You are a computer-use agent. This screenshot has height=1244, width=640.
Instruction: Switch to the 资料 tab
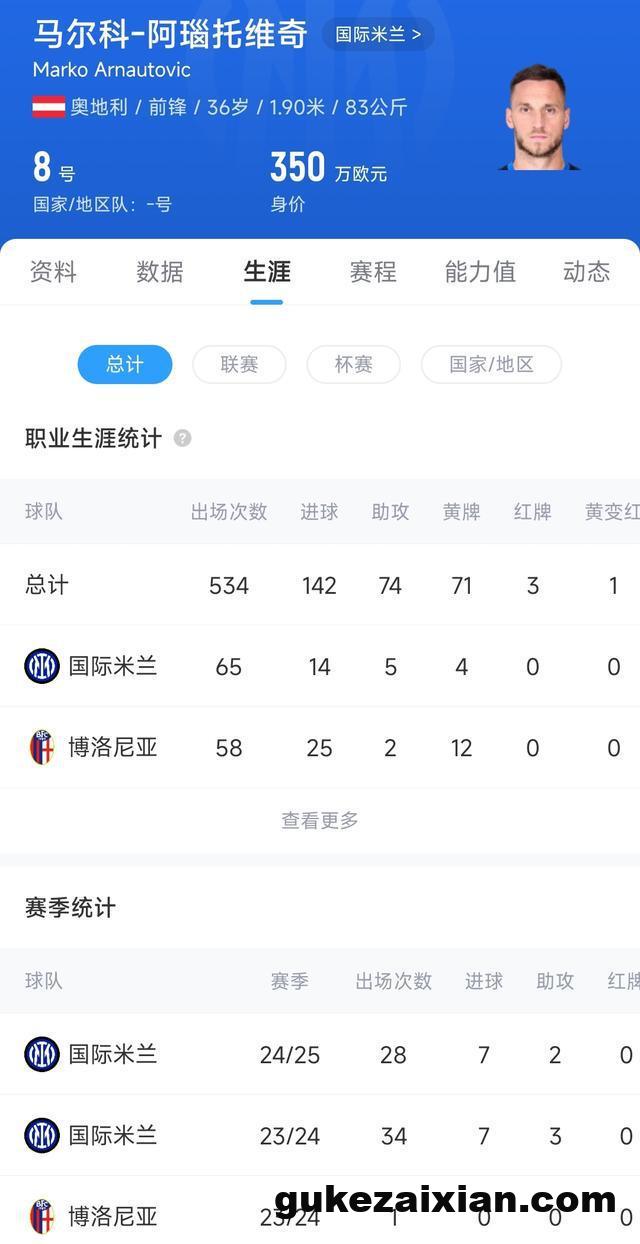(53, 272)
